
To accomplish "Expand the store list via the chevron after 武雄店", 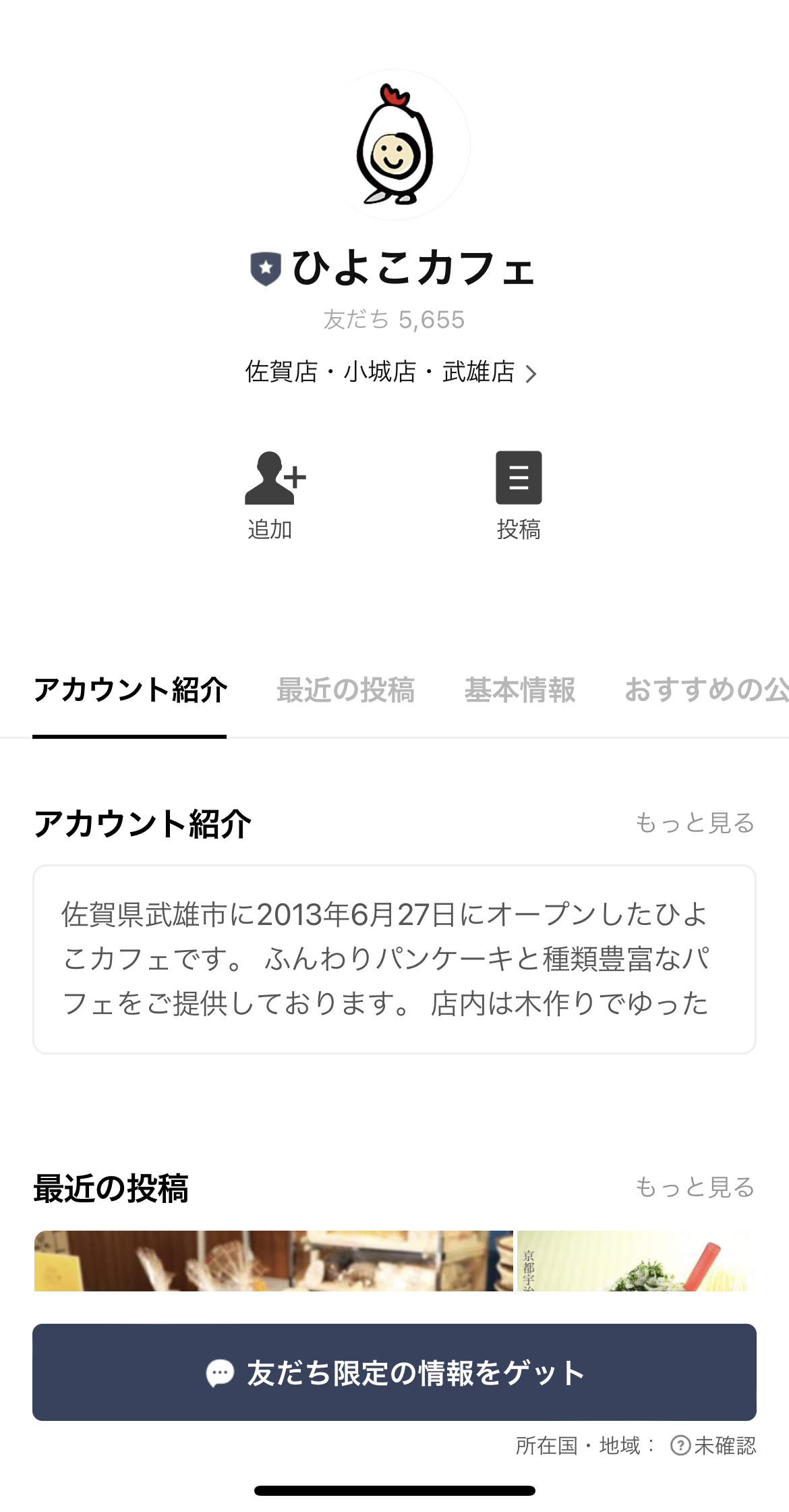I will (533, 373).
